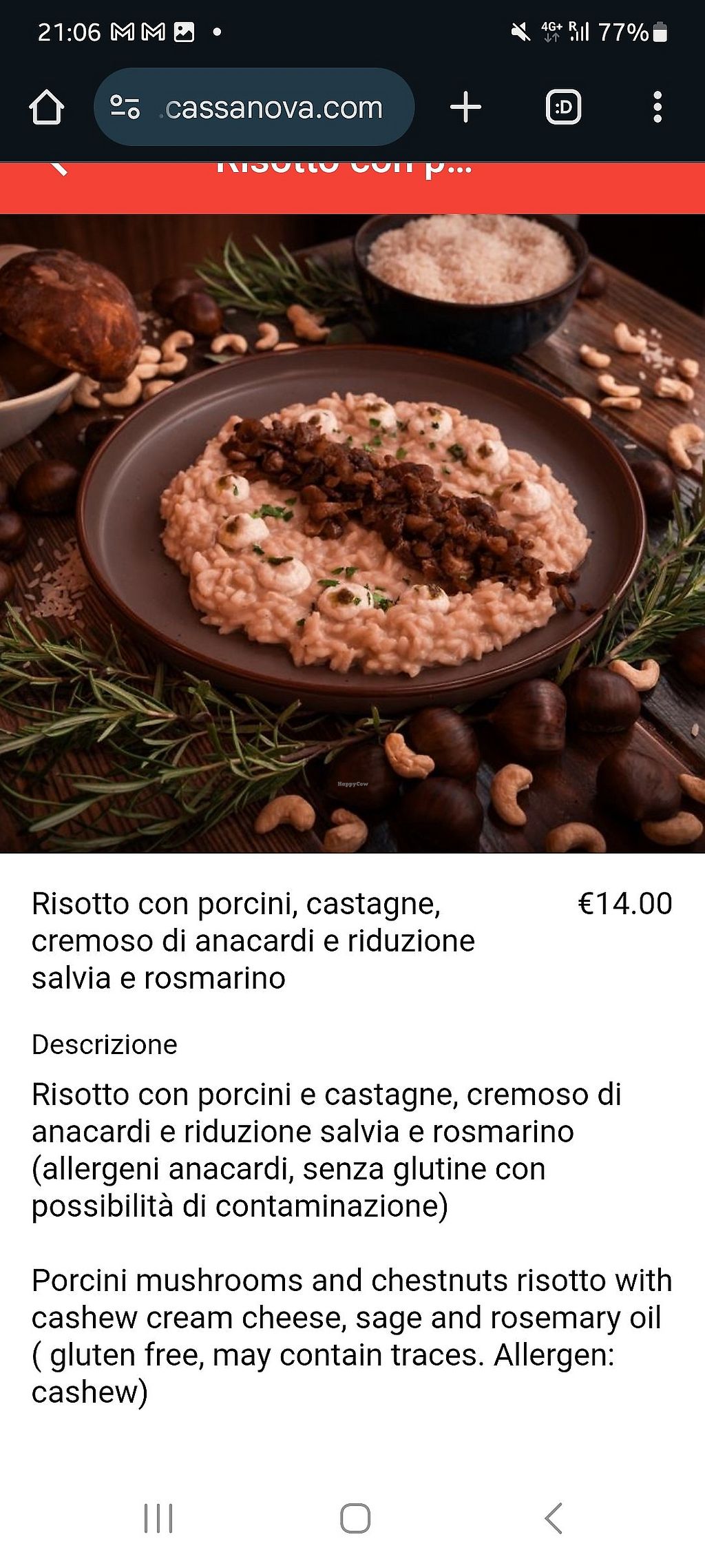Open the recent apps view
Screen dimensions: 705x1568
(x=158, y=1518)
